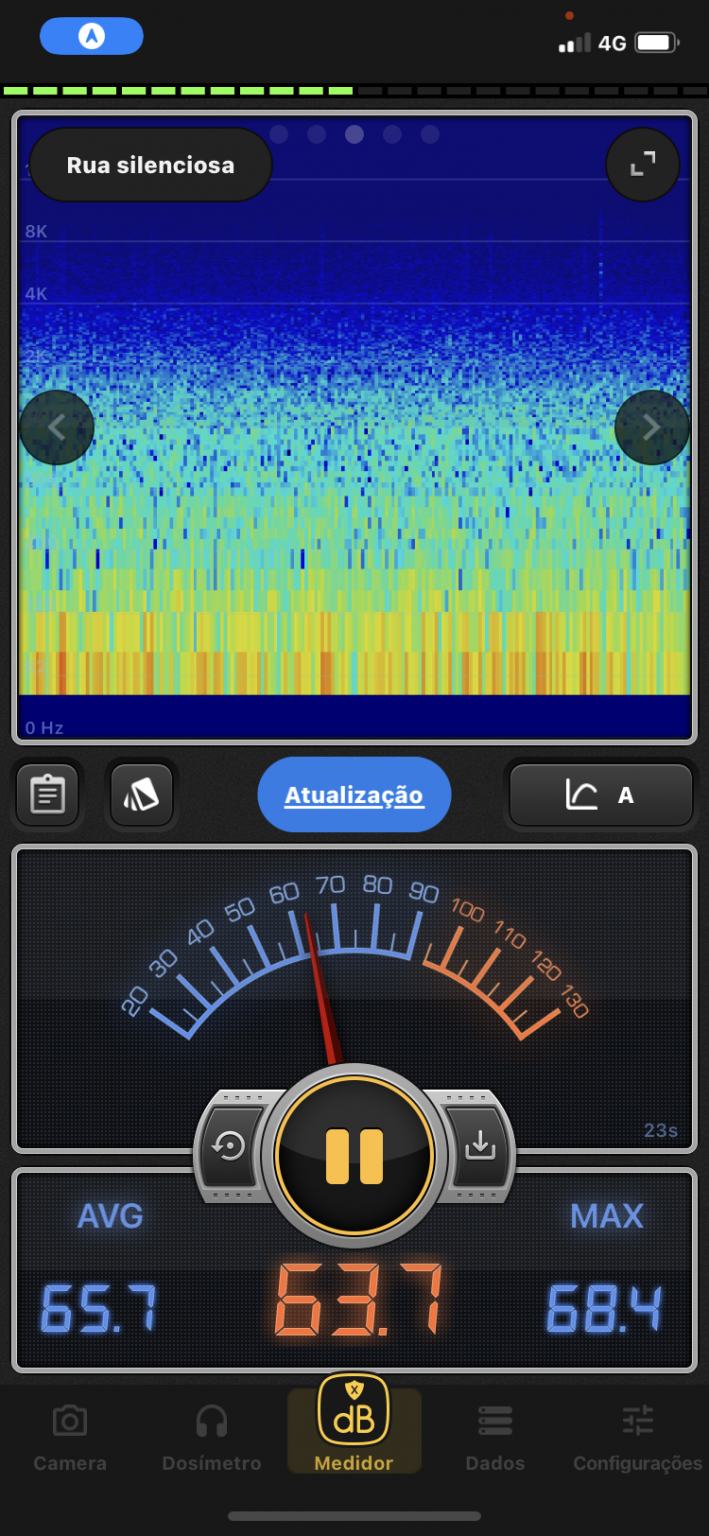Show the previous chart view
This screenshot has width=709, height=1536.
pyautogui.click(x=57, y=428)
